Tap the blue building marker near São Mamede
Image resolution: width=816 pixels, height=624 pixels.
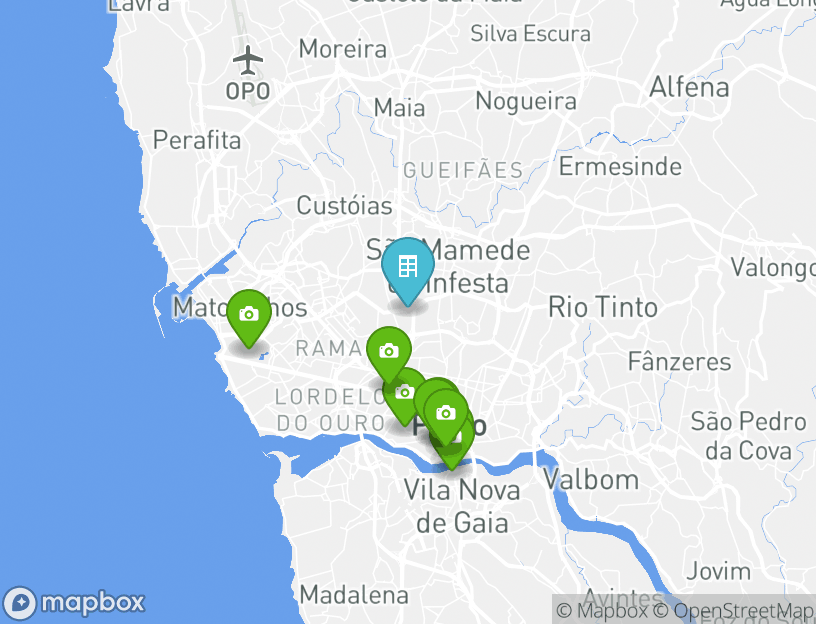pos(407,267)
